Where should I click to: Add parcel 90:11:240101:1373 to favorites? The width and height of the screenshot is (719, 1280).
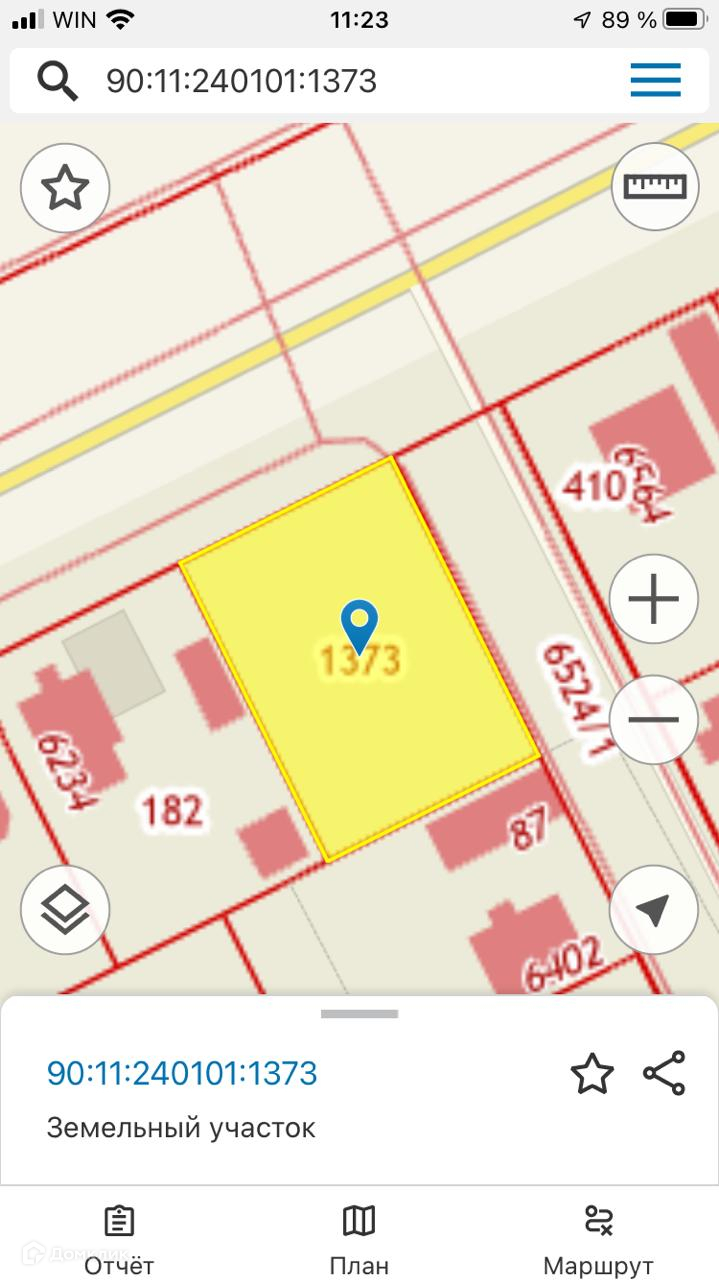point(591,1074)
